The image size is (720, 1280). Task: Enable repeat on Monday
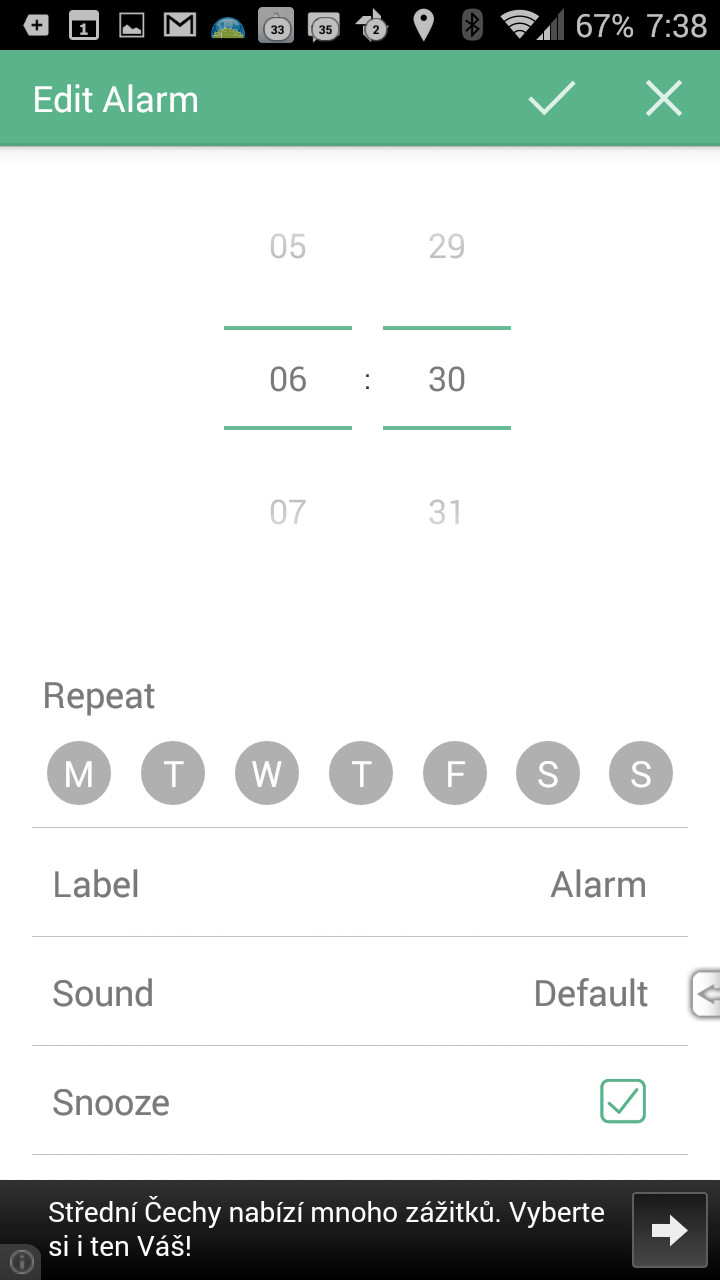79,773
